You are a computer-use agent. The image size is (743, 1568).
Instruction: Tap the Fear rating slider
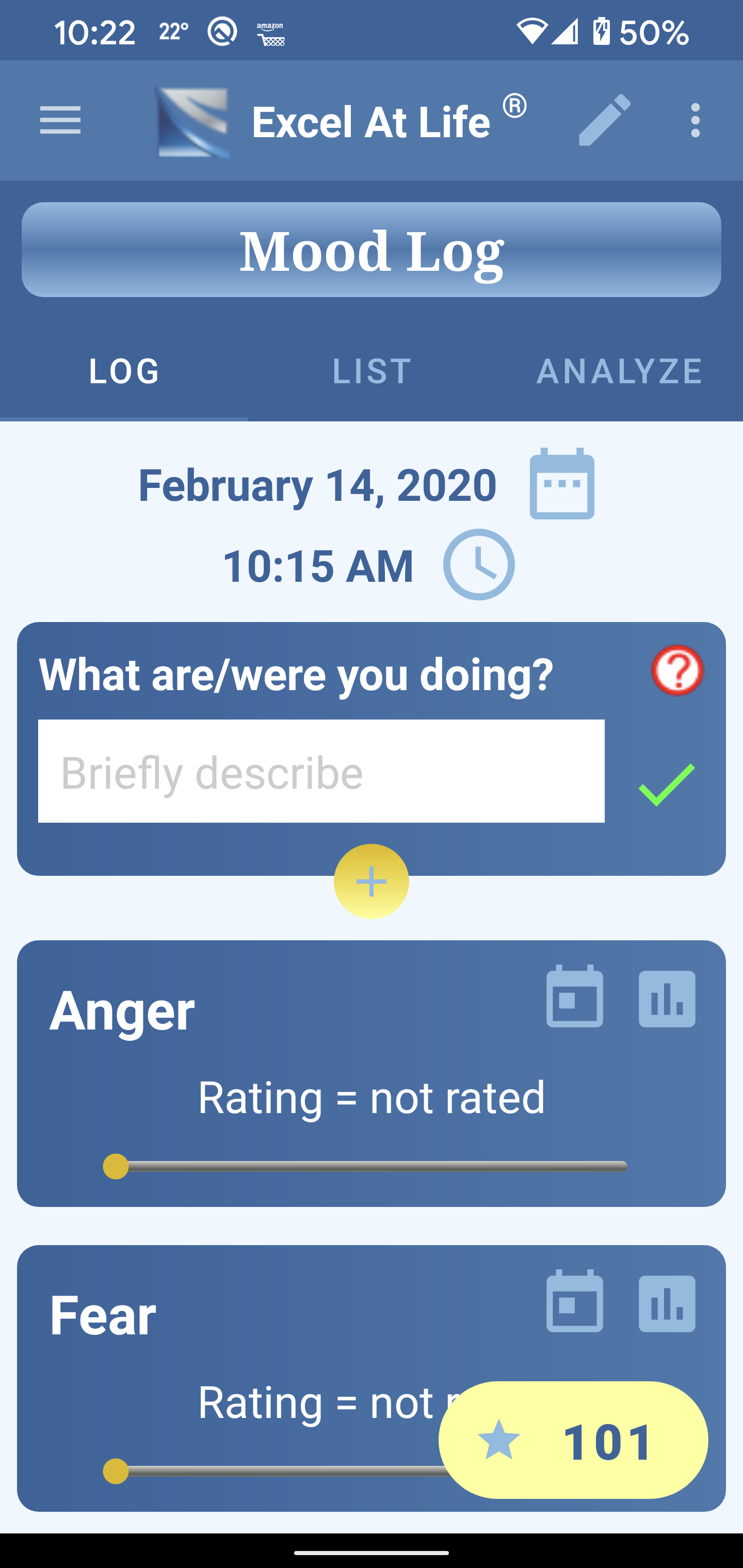274,1471
